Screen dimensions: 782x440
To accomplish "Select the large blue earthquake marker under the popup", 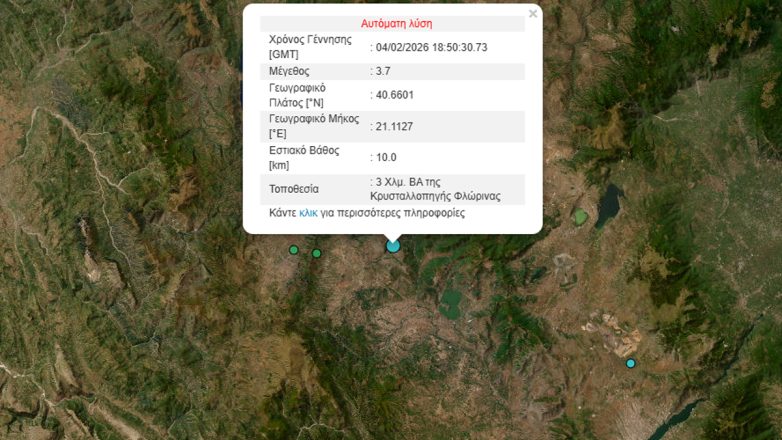I will [x=393, y=245].
